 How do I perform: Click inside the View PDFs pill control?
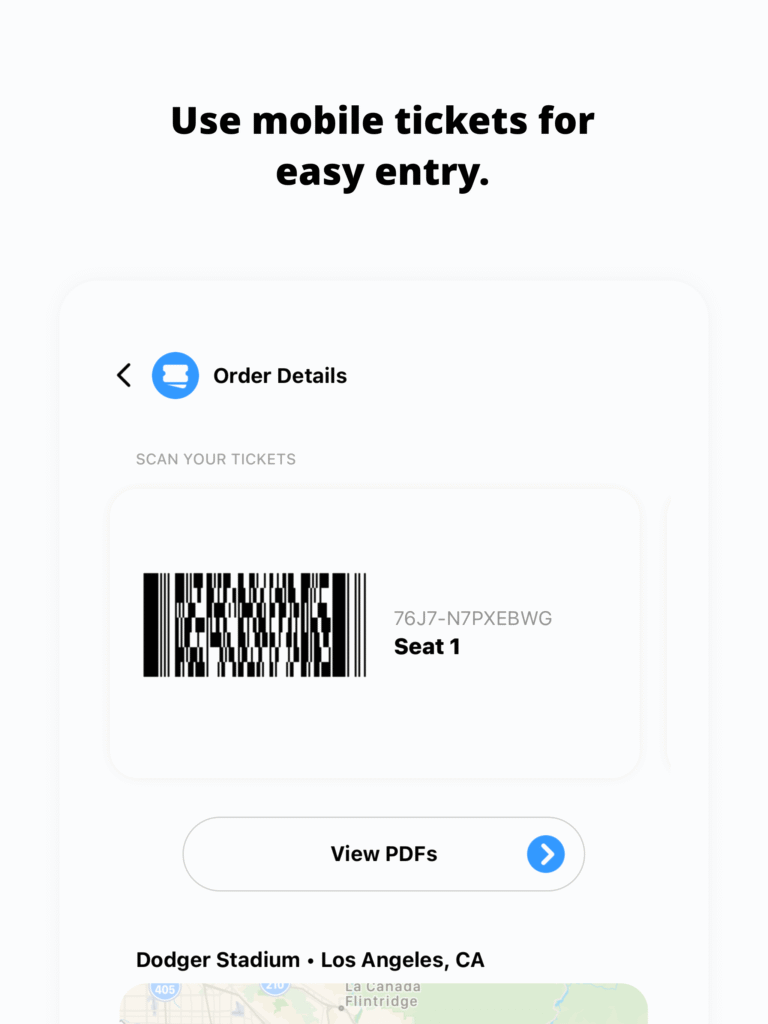coord(383,854)
